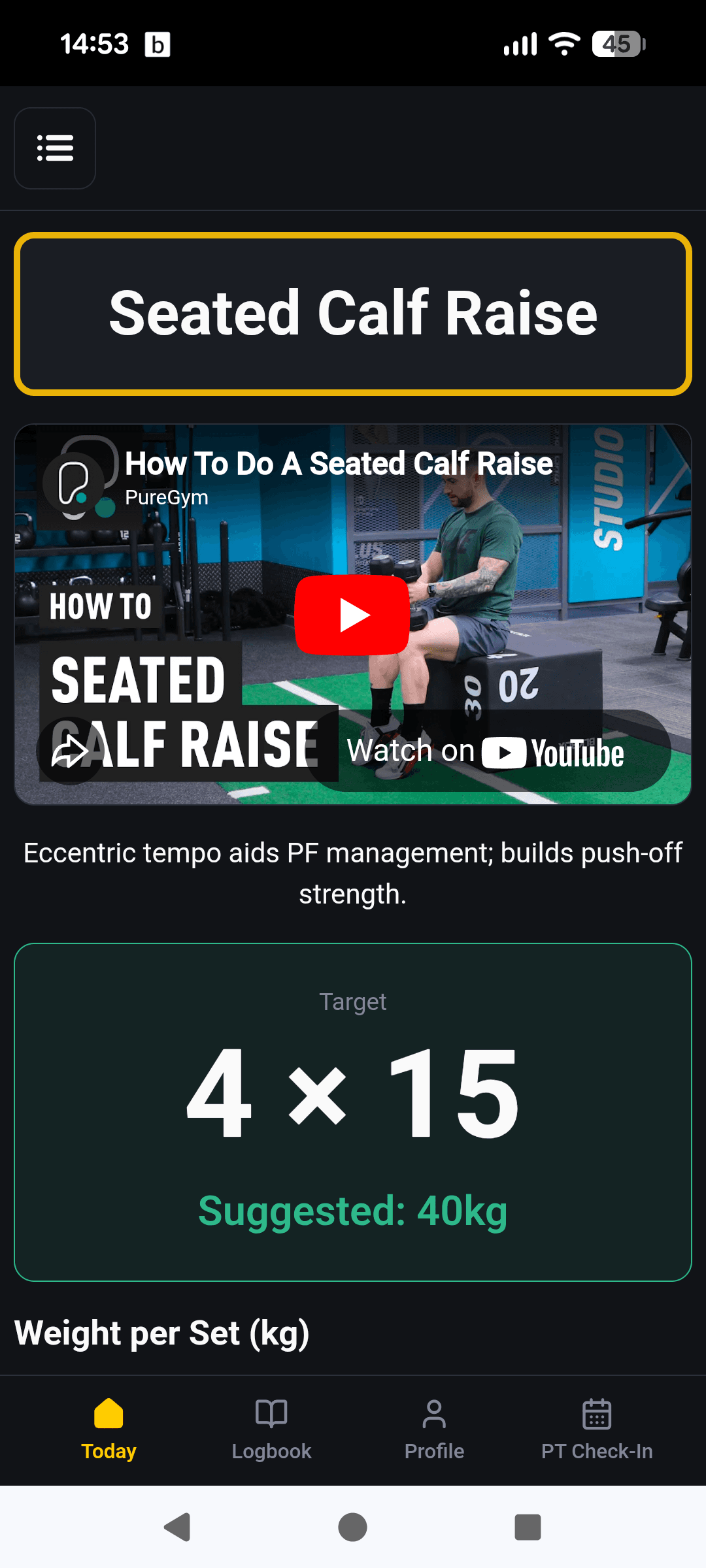Play the Seated Calf Raise video
This screenshot has width=706, height=1568.
click(352, 615)
